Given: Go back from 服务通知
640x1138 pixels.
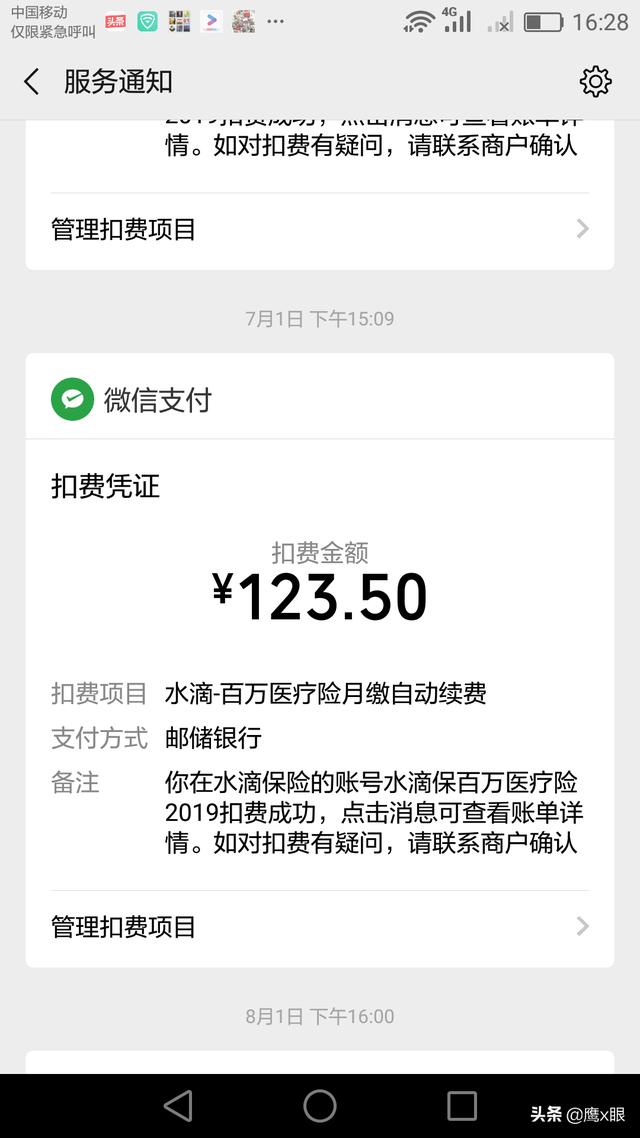Looking at the screenshot, I should (32, 82).
